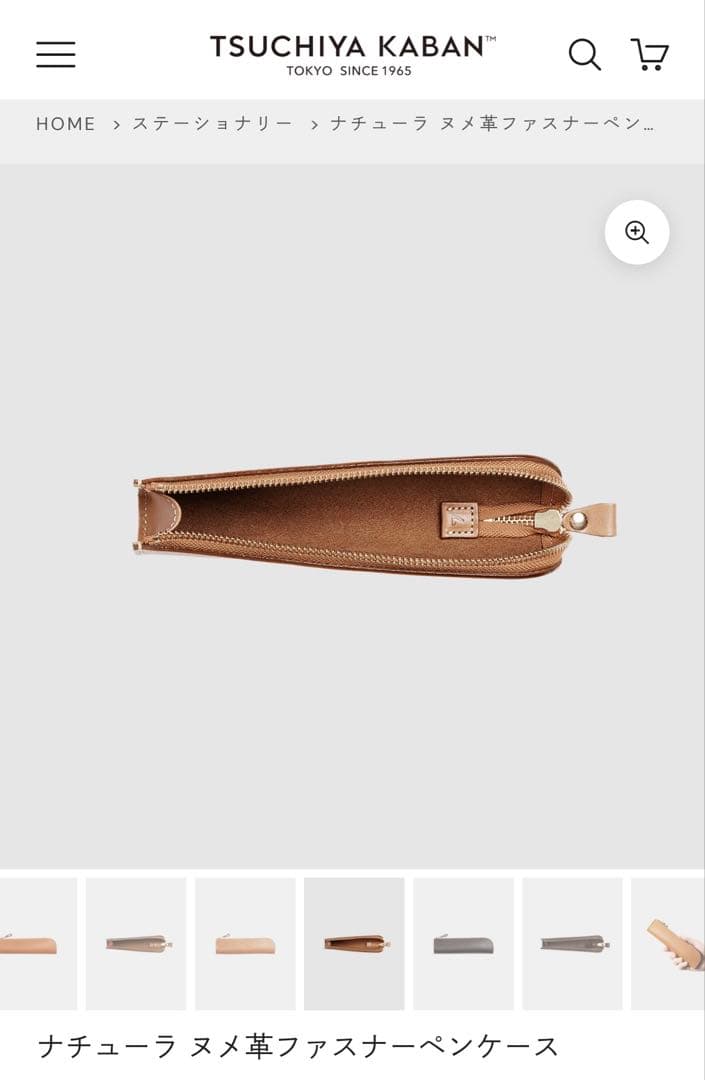Viewport: 705px width, 1080px height.
Task: Select the open gray pen case thumbnail
Action: point(136,943)
